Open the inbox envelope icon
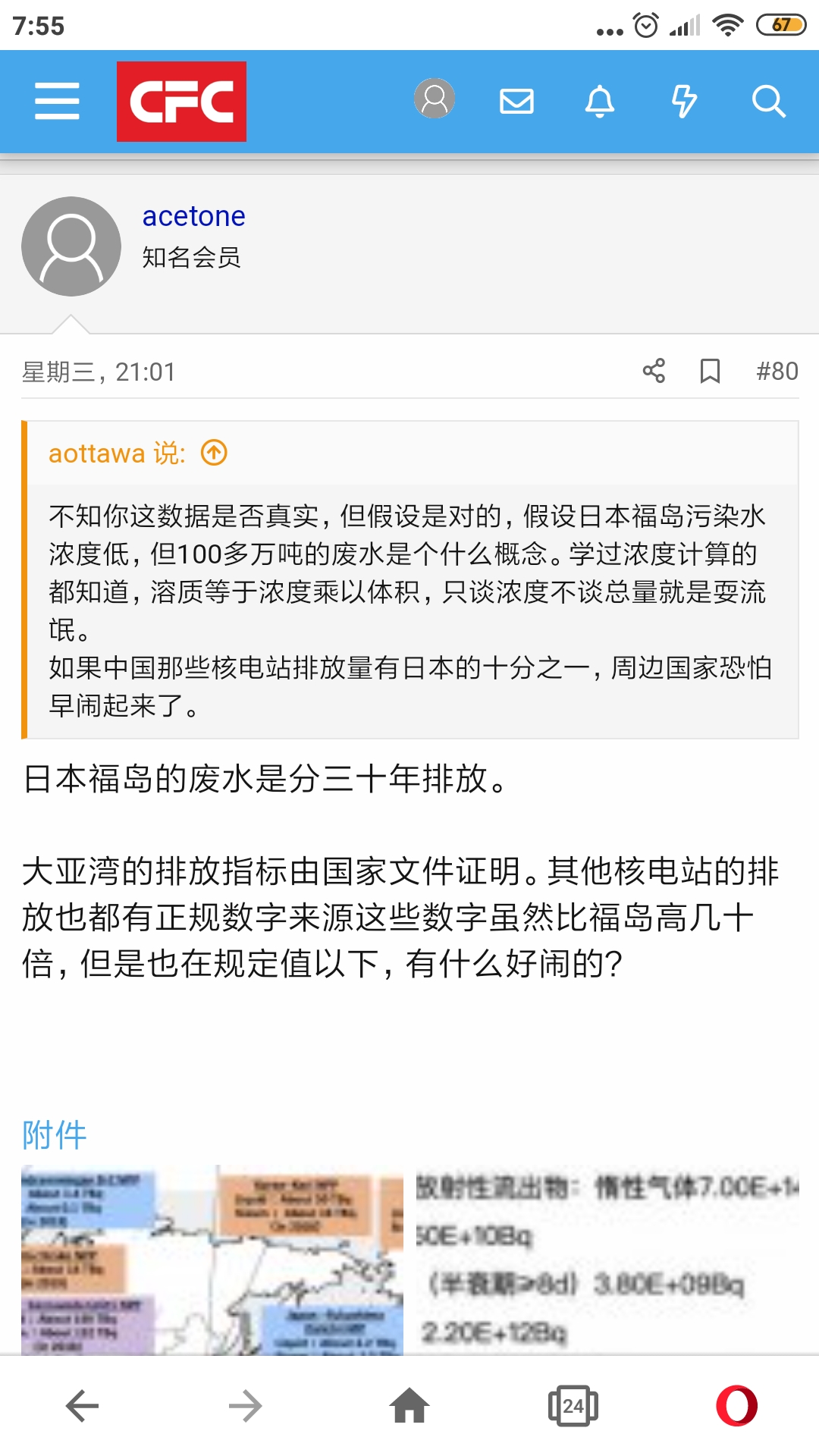The width and height of the screenshot is (819, 1456). pos(517,101)
